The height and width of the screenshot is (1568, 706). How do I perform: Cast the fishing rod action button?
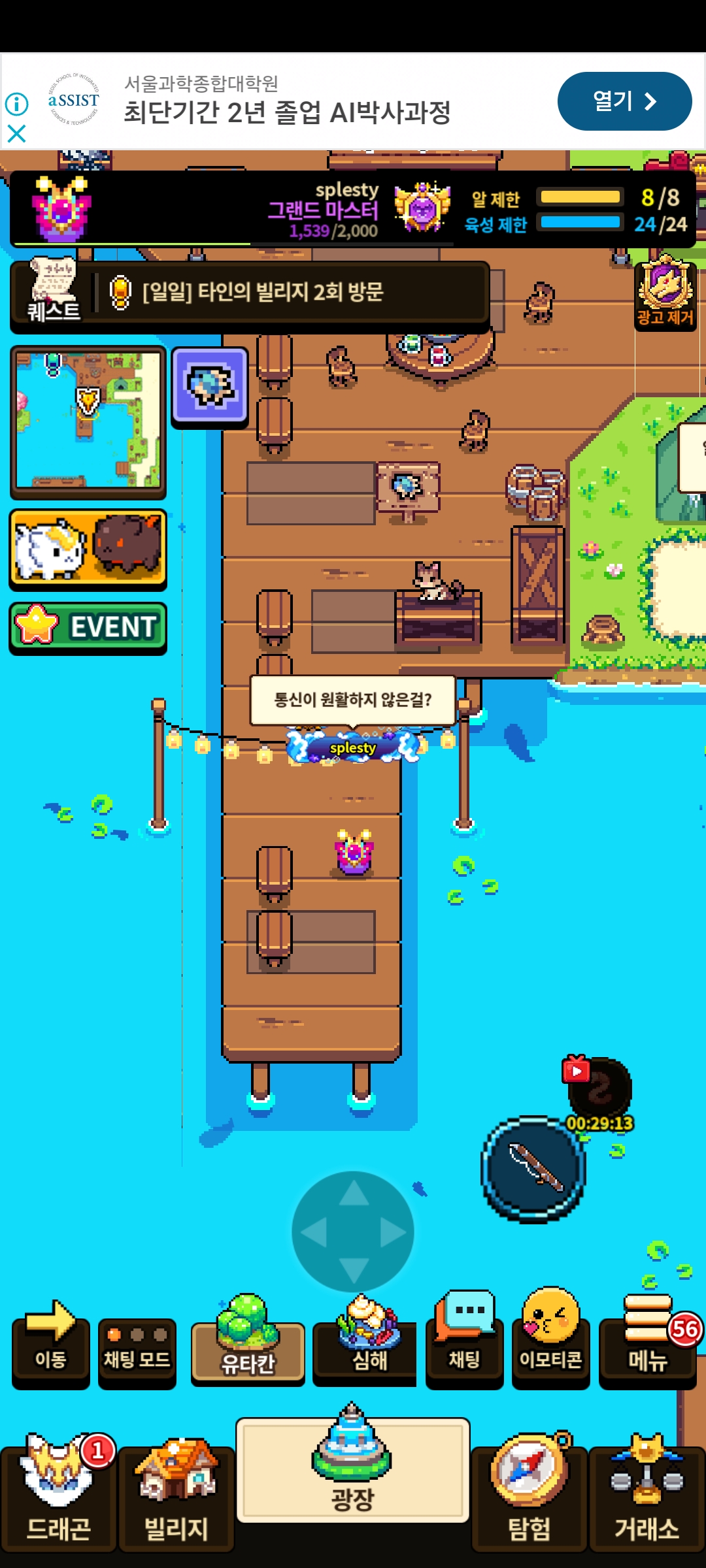point(533,1169)
